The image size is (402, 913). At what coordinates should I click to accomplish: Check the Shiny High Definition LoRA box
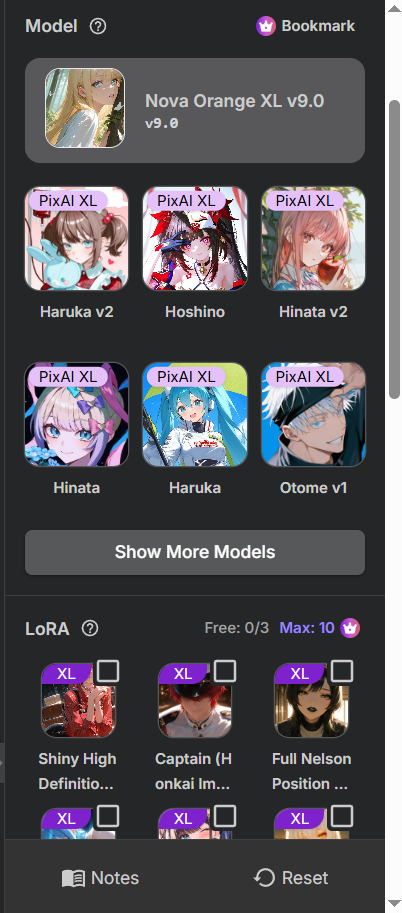tap(108, 671)
